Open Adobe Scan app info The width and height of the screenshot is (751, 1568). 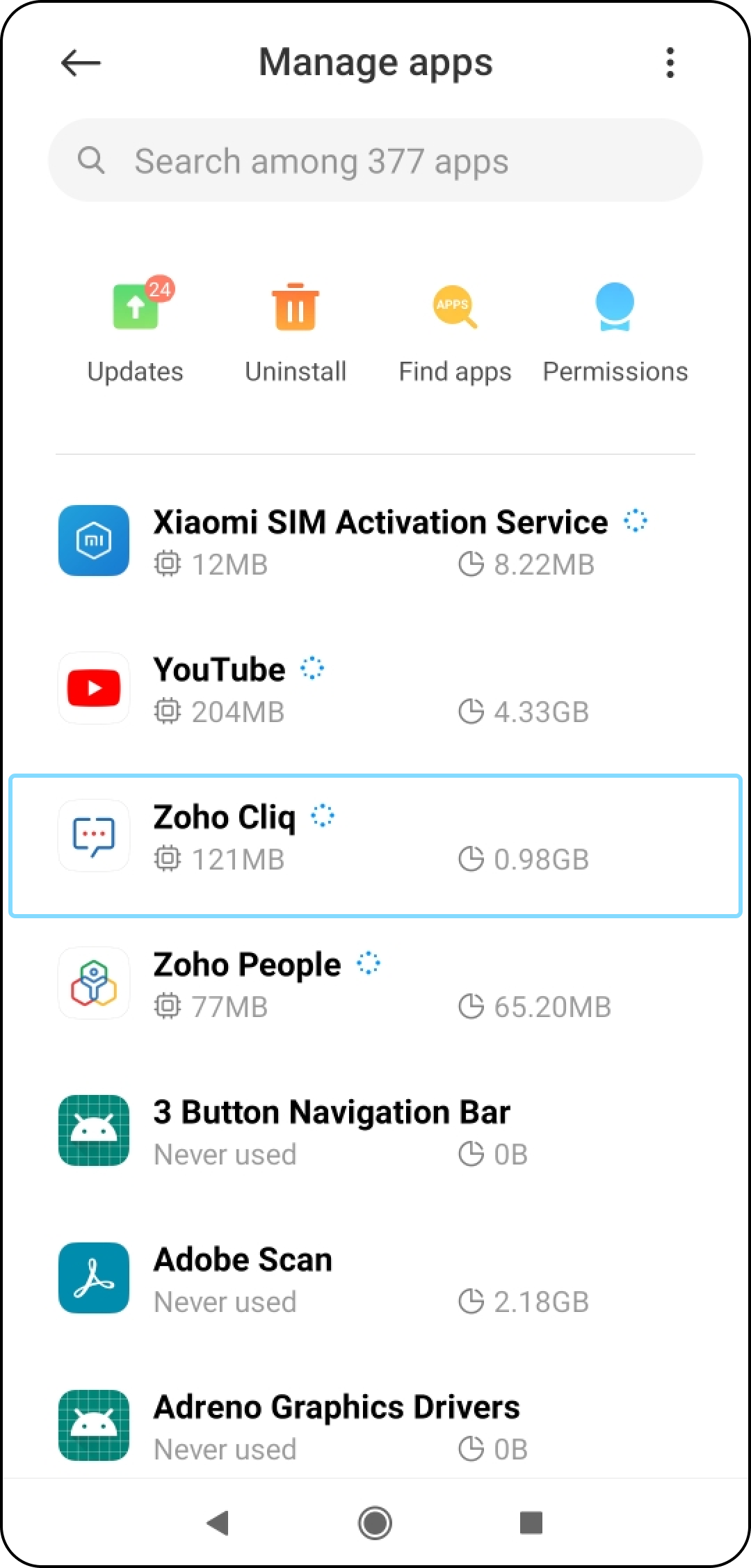click(x=375, y=1279)
